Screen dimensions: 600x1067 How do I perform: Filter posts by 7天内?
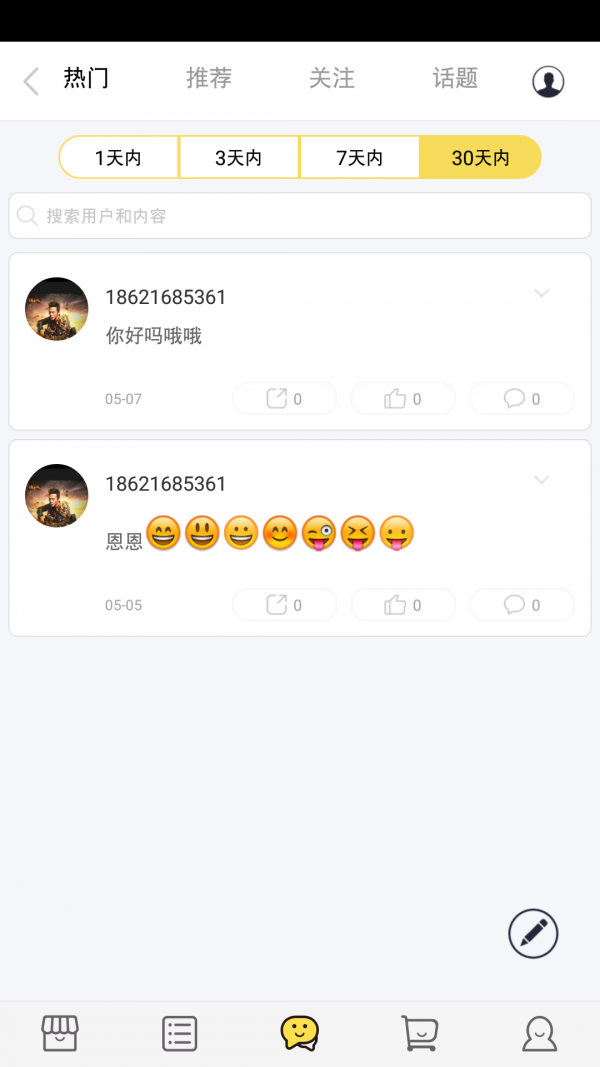point(359,157)
